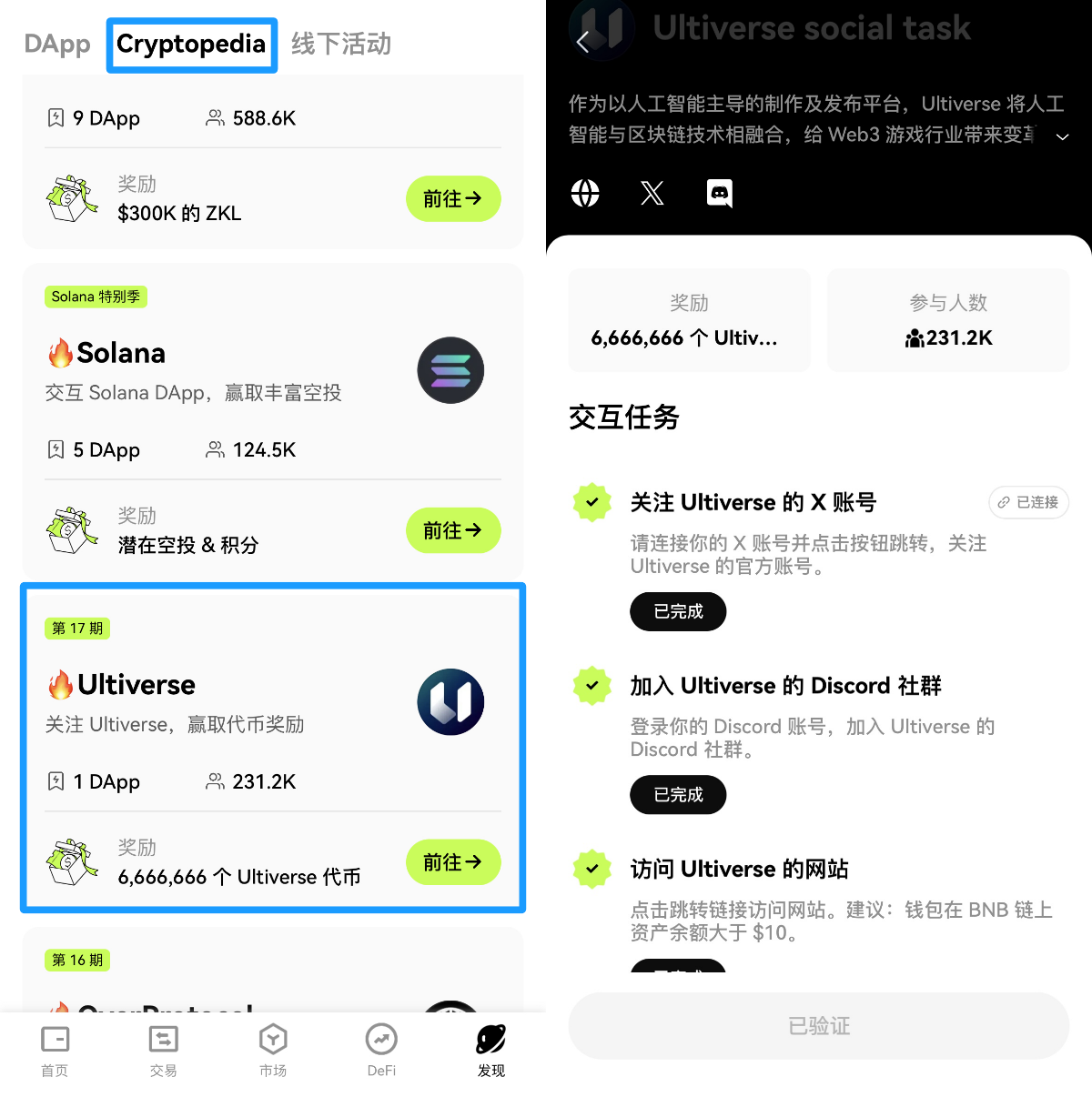Open Ultiverse's X profile icon
1092x1097 pixels.
coord(652,193)
